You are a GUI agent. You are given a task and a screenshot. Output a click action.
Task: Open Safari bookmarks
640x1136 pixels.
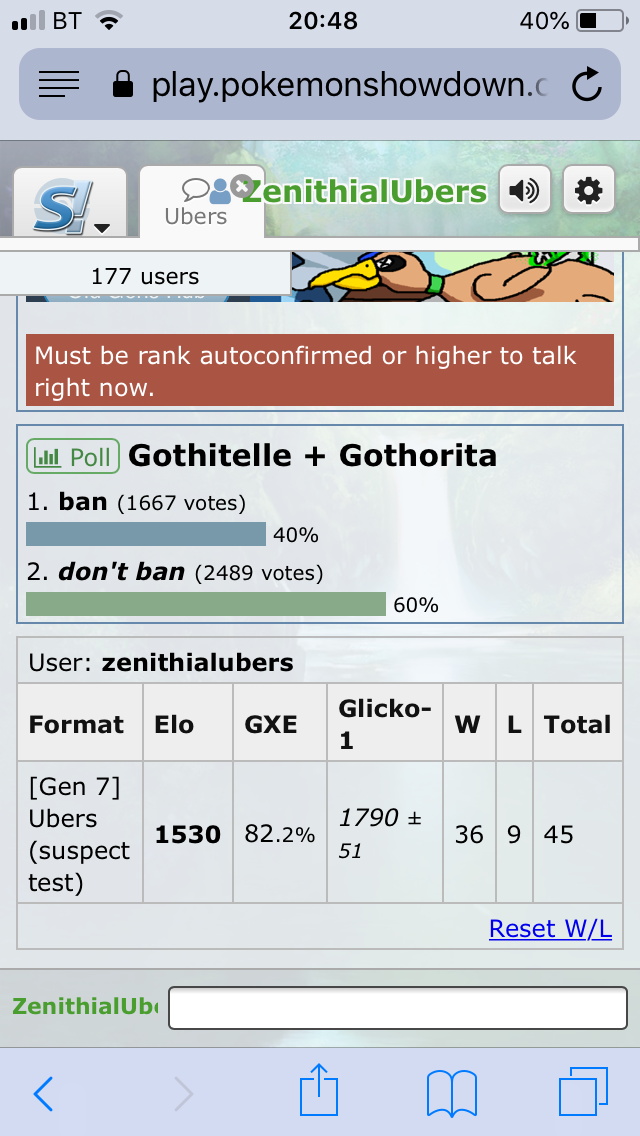(451, 1093)
